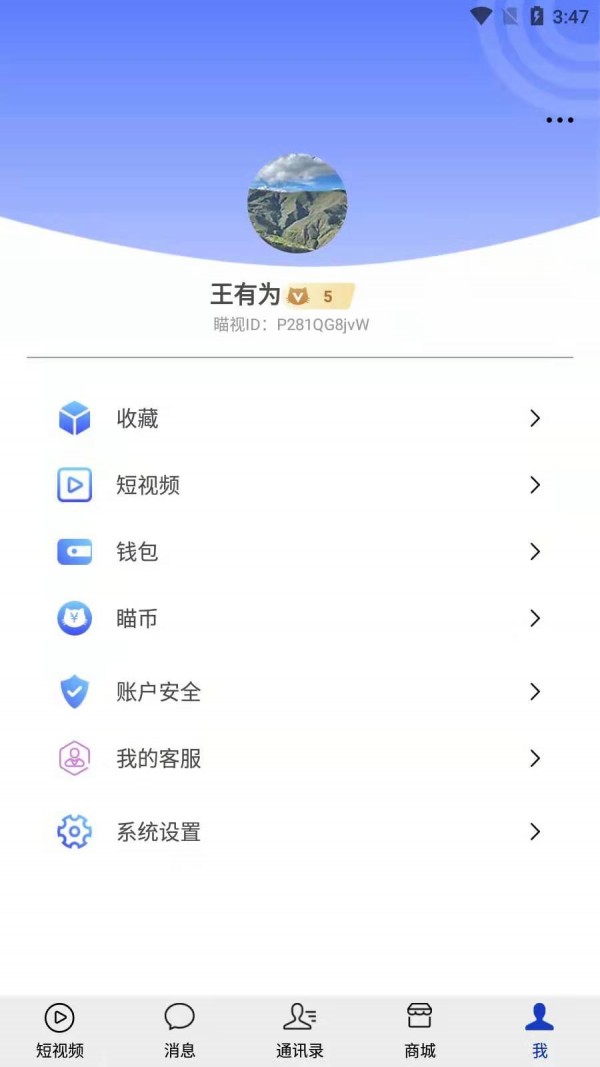
Task: Switch to the 消息 messages tab
Action: [x=180, y=1031]
